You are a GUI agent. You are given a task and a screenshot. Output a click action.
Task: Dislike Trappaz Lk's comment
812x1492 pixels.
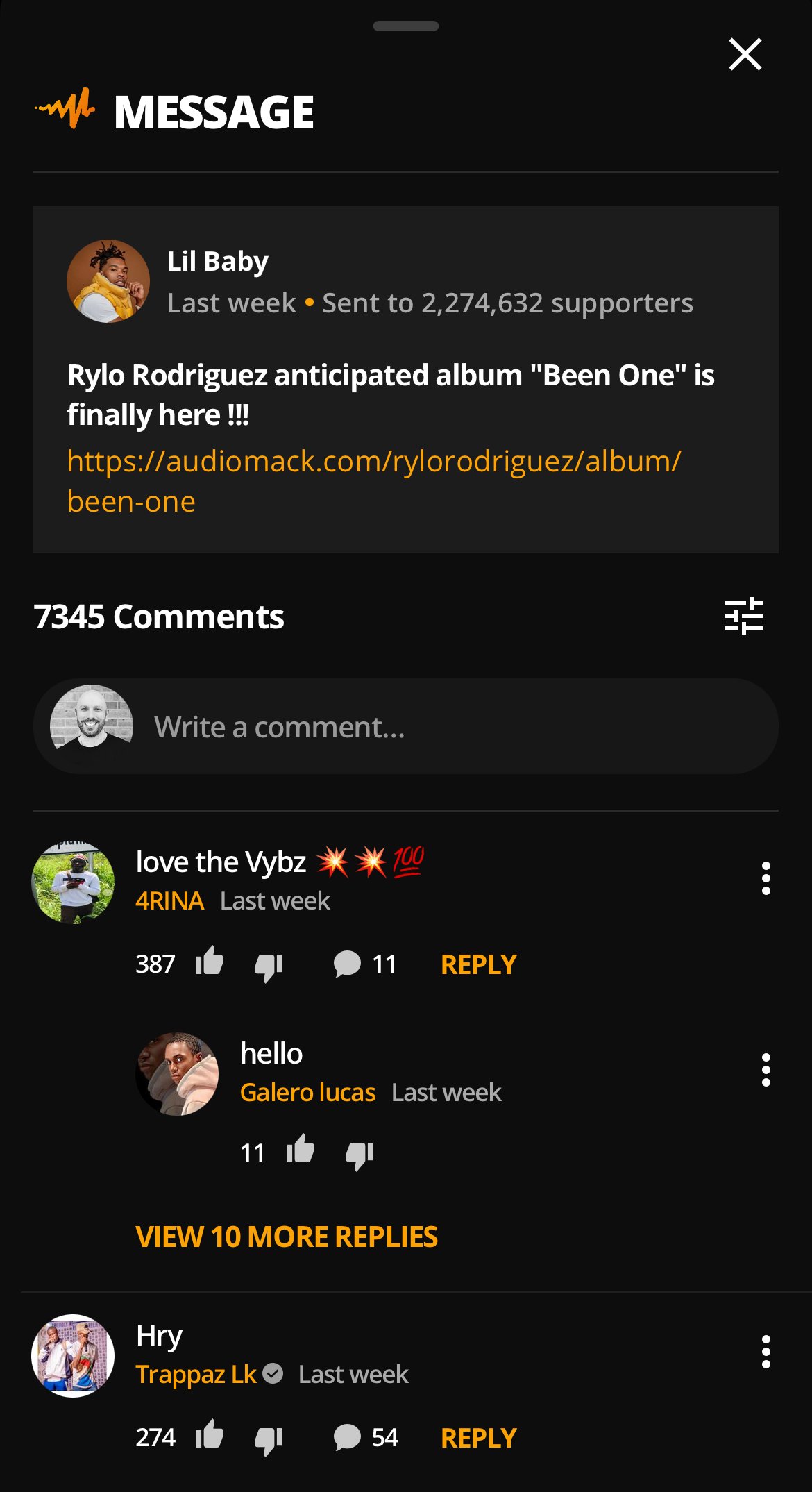pos(268,1439)
